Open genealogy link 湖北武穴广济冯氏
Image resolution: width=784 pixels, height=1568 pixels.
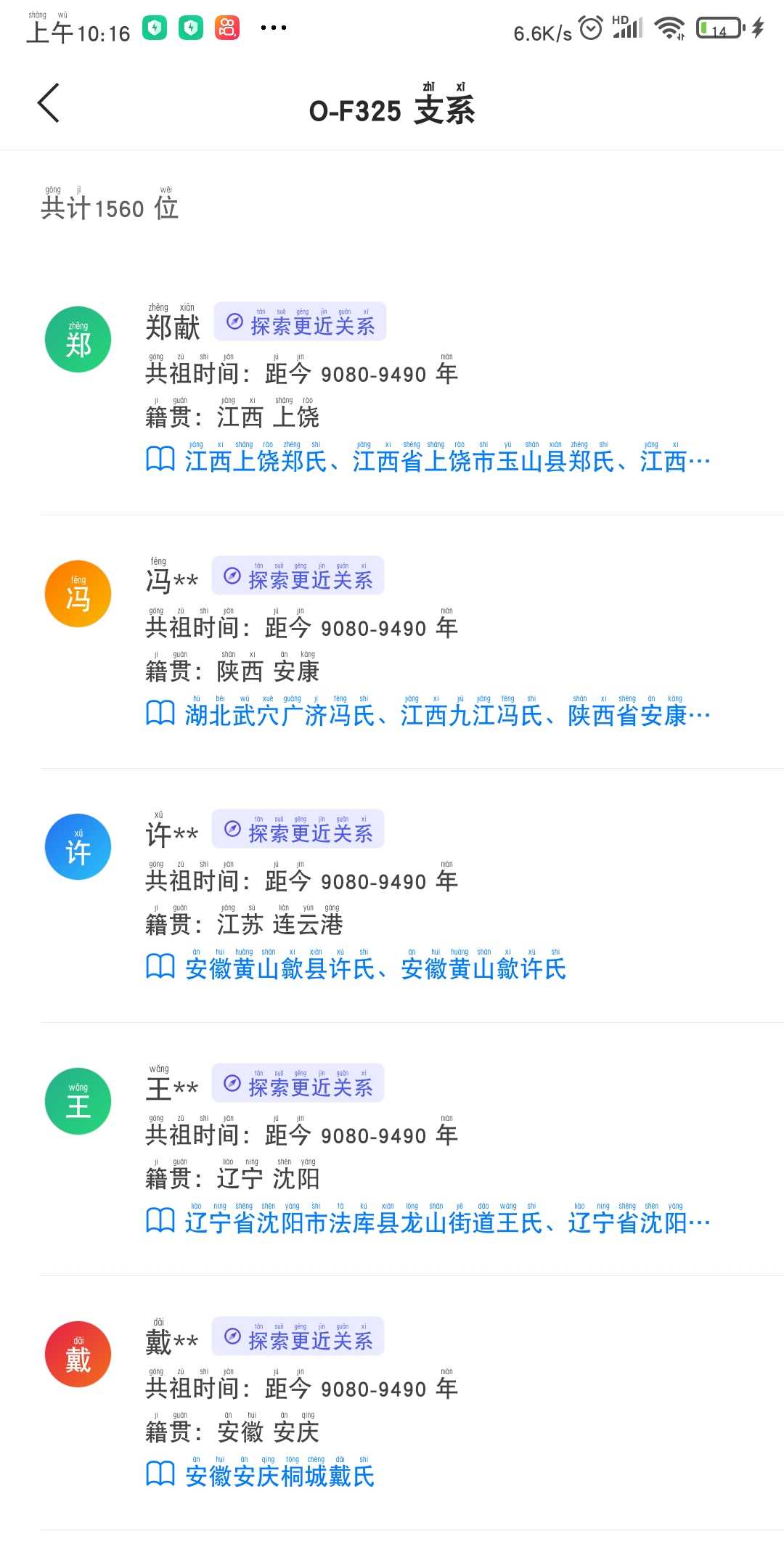click(x=279, y=715)
